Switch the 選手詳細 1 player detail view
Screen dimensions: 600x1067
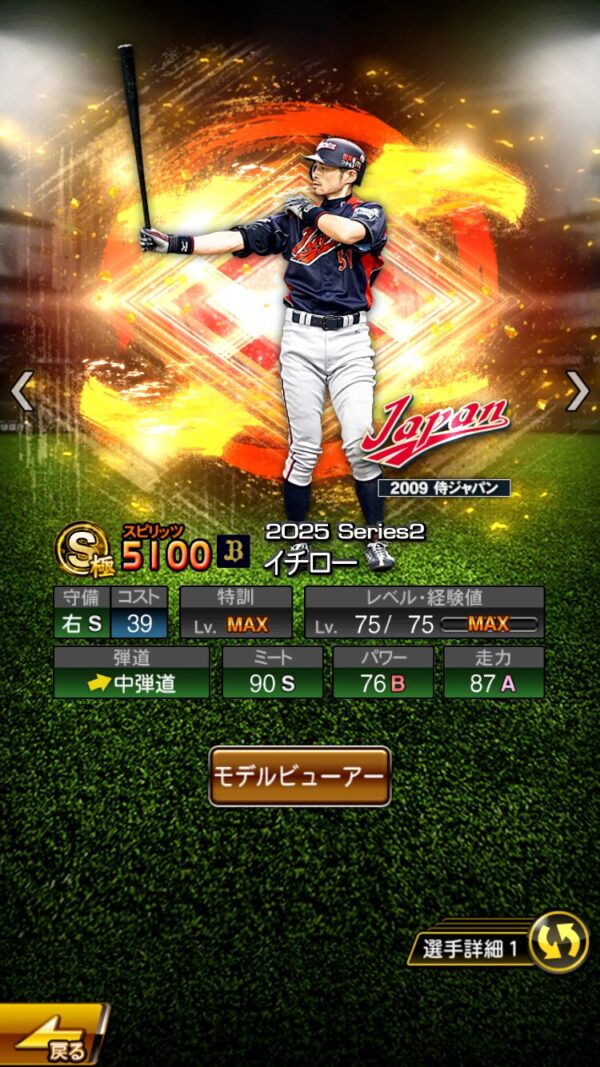[557, 943]
